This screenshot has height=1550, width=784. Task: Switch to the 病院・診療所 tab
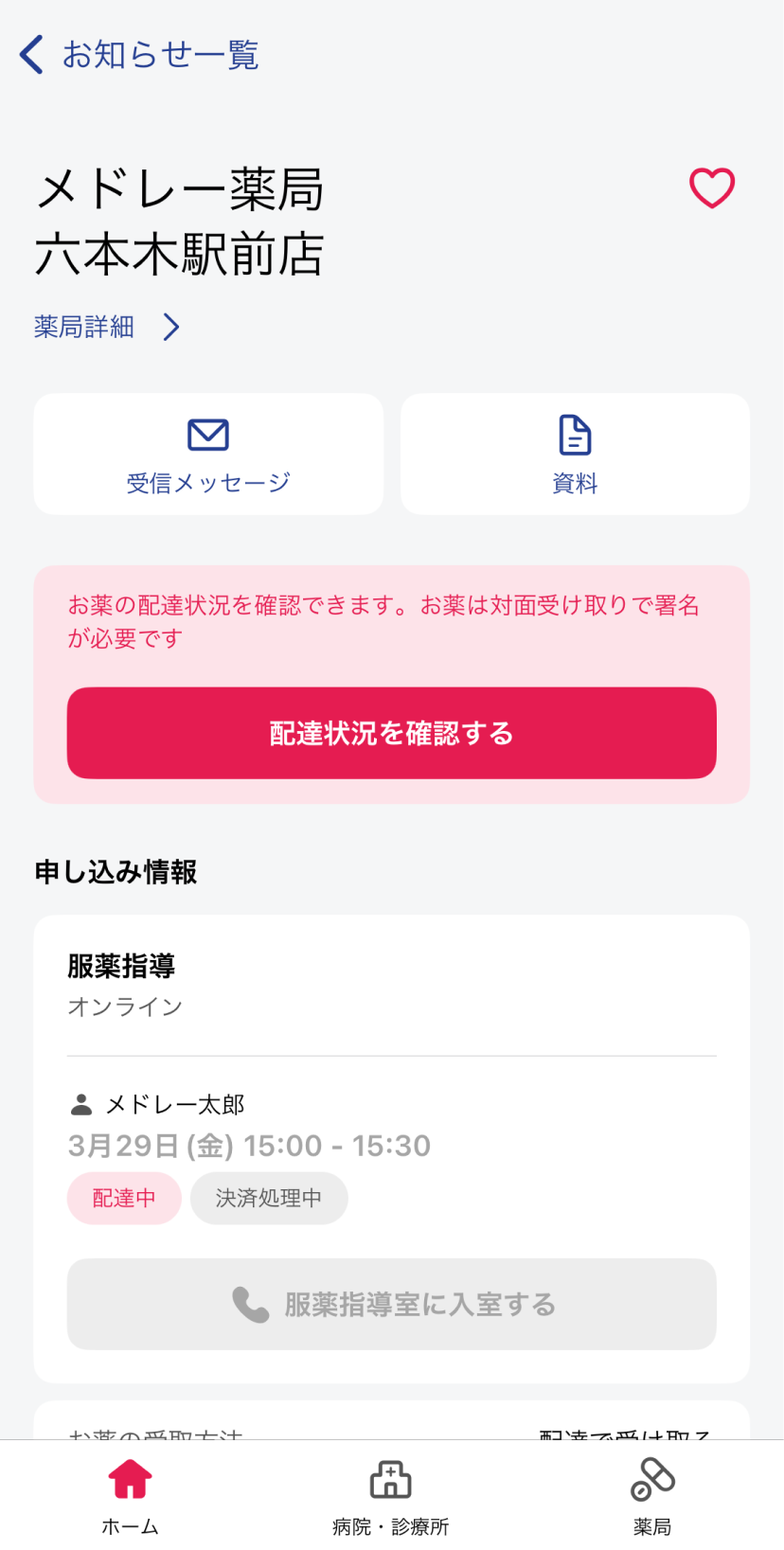[391, 1496]
